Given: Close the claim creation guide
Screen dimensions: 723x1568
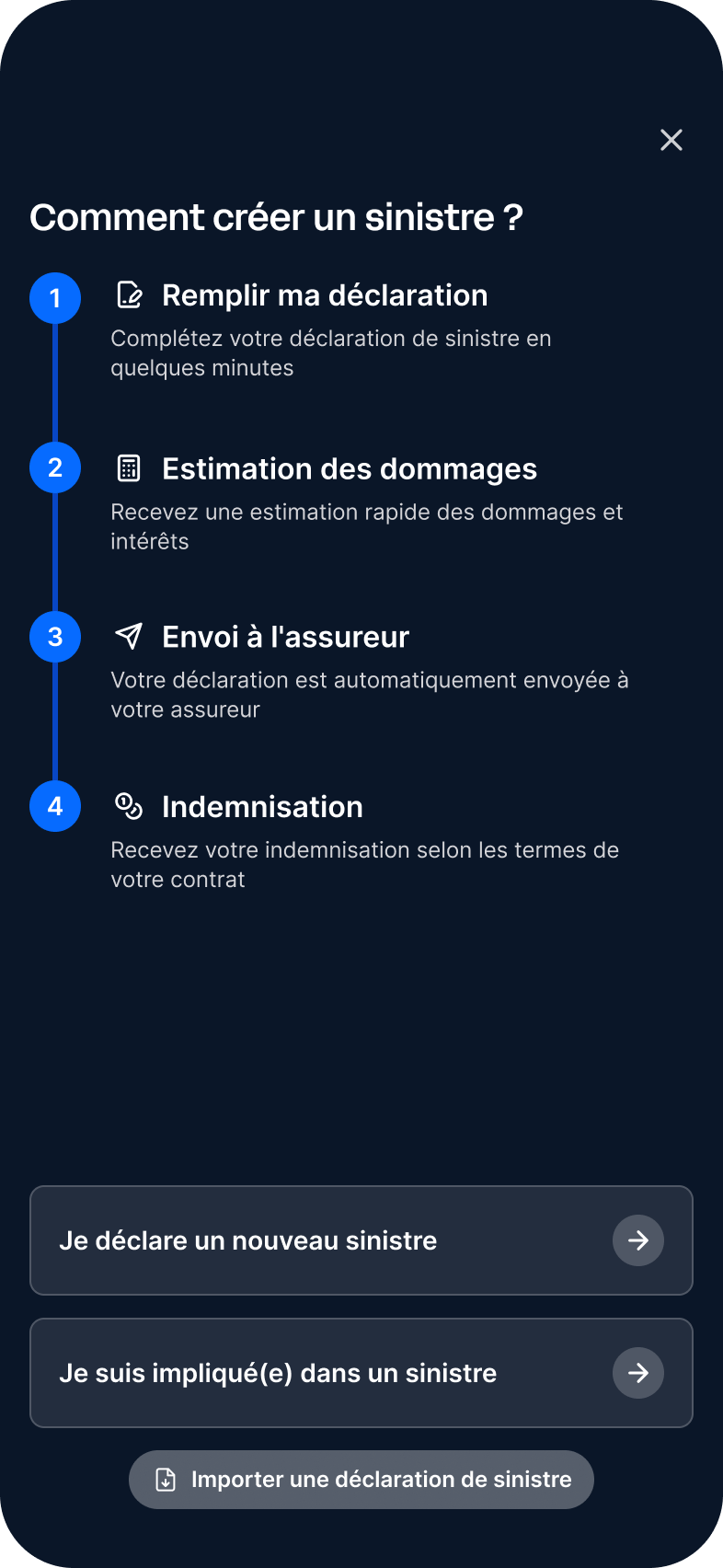Looking at the screenshot, I should 671,140.
